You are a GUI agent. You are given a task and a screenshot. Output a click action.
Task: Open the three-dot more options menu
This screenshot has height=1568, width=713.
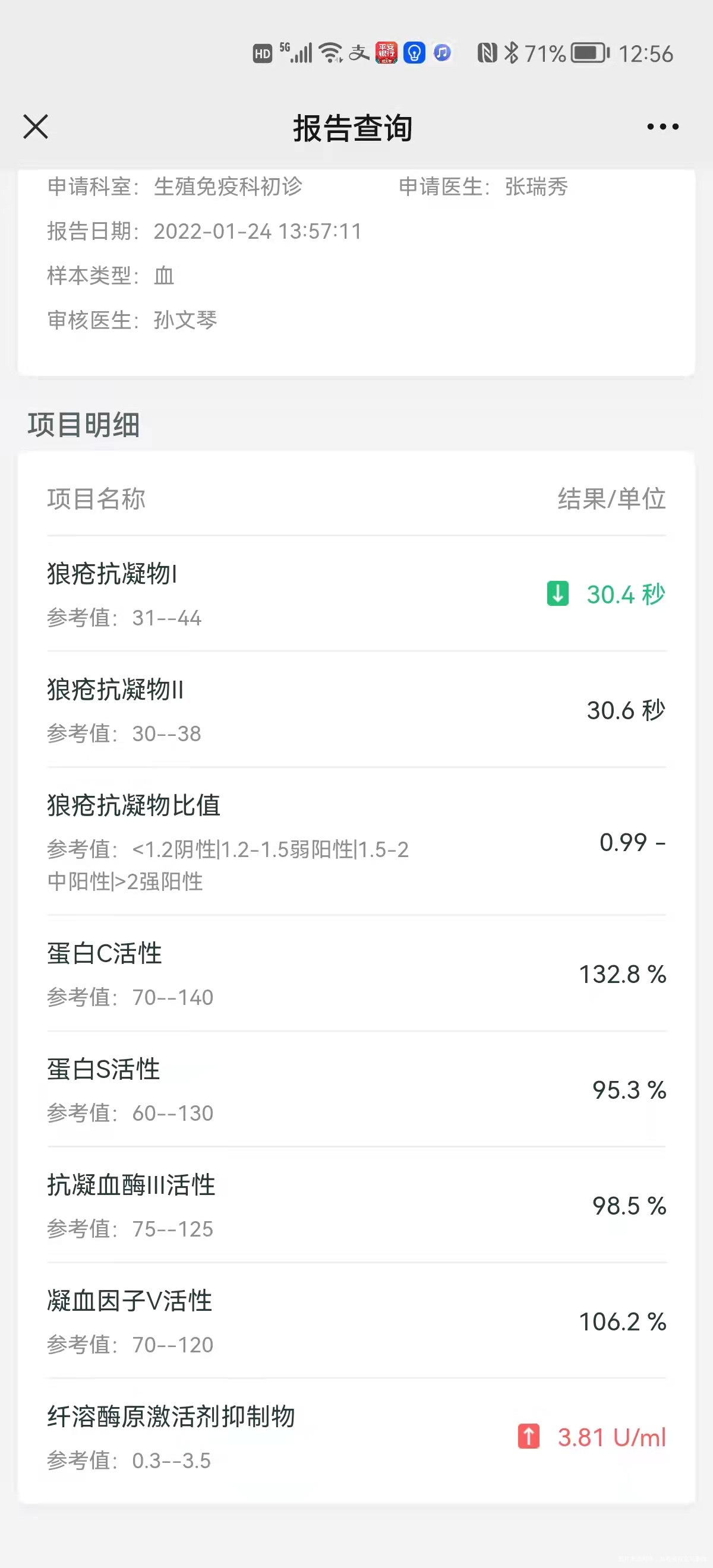coord(663,127)
